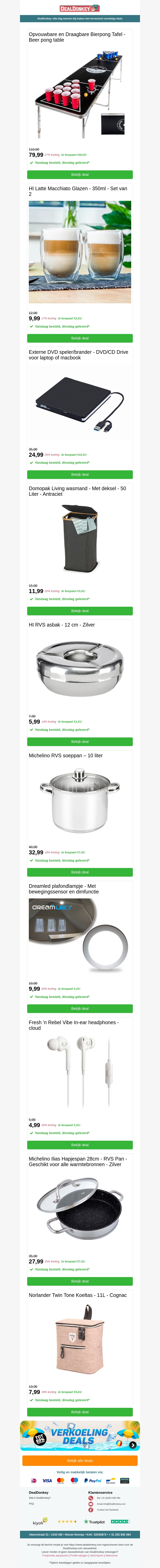The width and height of the screenshot is (160, 1568).
Task: Tap Bekijk deal for the Domopak wasmand
Action: click(80, 611)
